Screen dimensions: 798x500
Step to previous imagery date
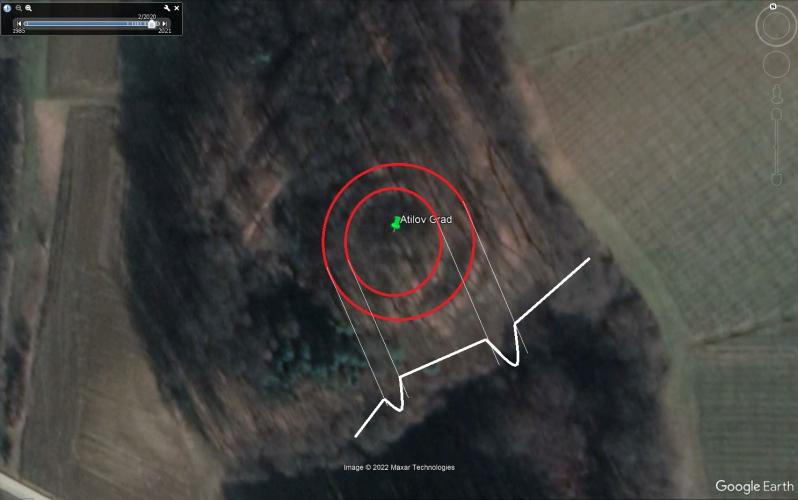click(x=19, y=24)
